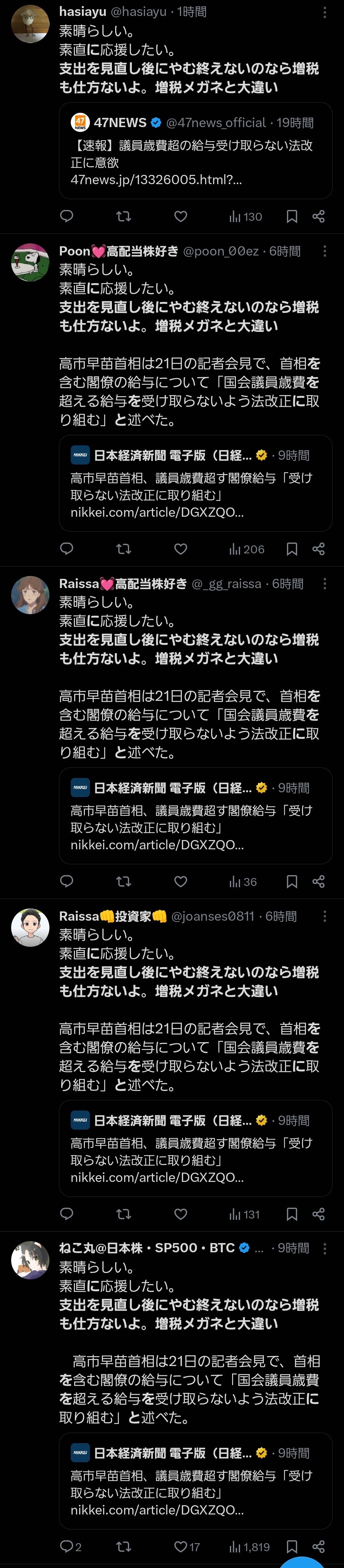Open the overflow menu on hasiayu's post
Screen dimensions: 344x1568
(325, 12)
